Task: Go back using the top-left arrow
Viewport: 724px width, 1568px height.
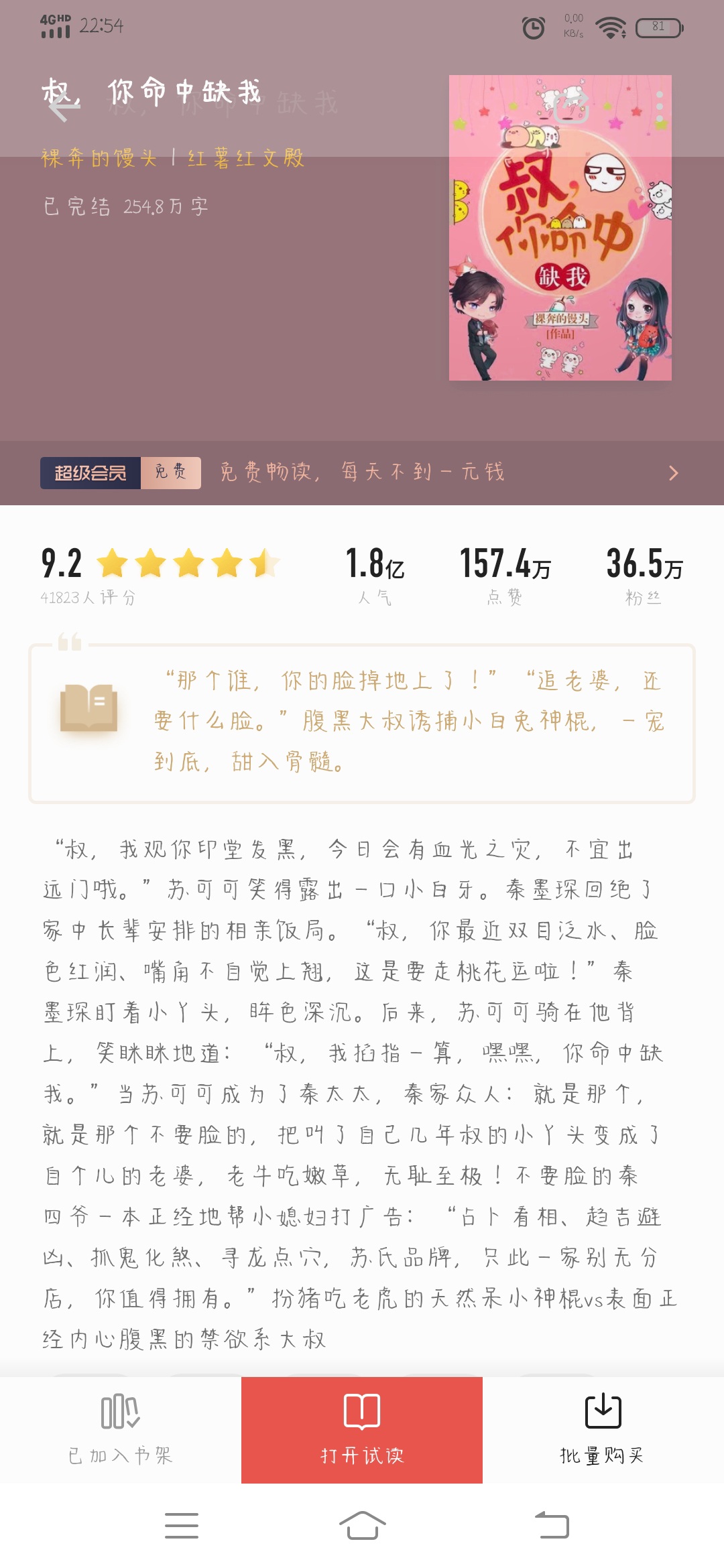Action: 64,106
